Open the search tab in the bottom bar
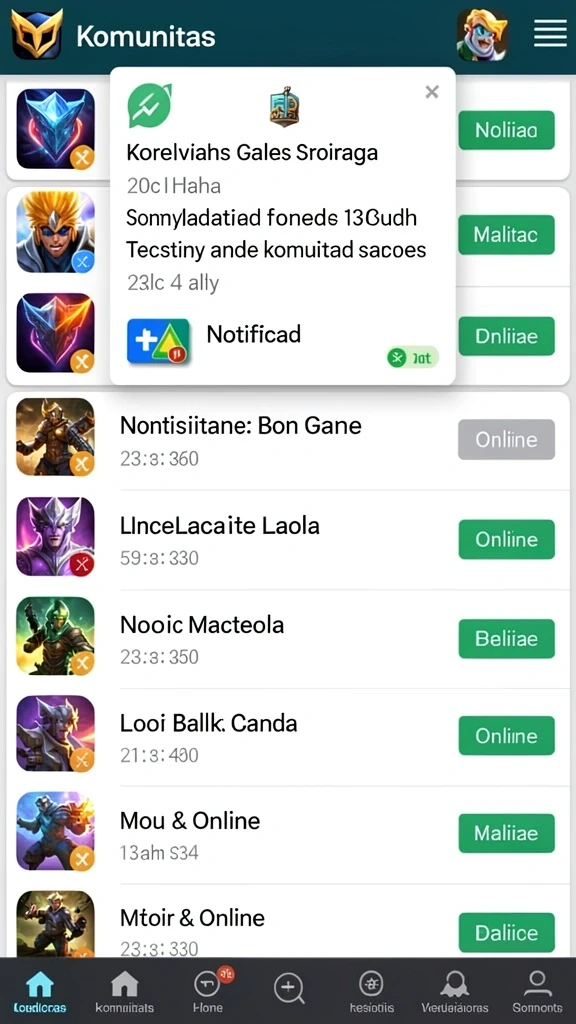The image size is (576, 1024). [x=289, y=989]
